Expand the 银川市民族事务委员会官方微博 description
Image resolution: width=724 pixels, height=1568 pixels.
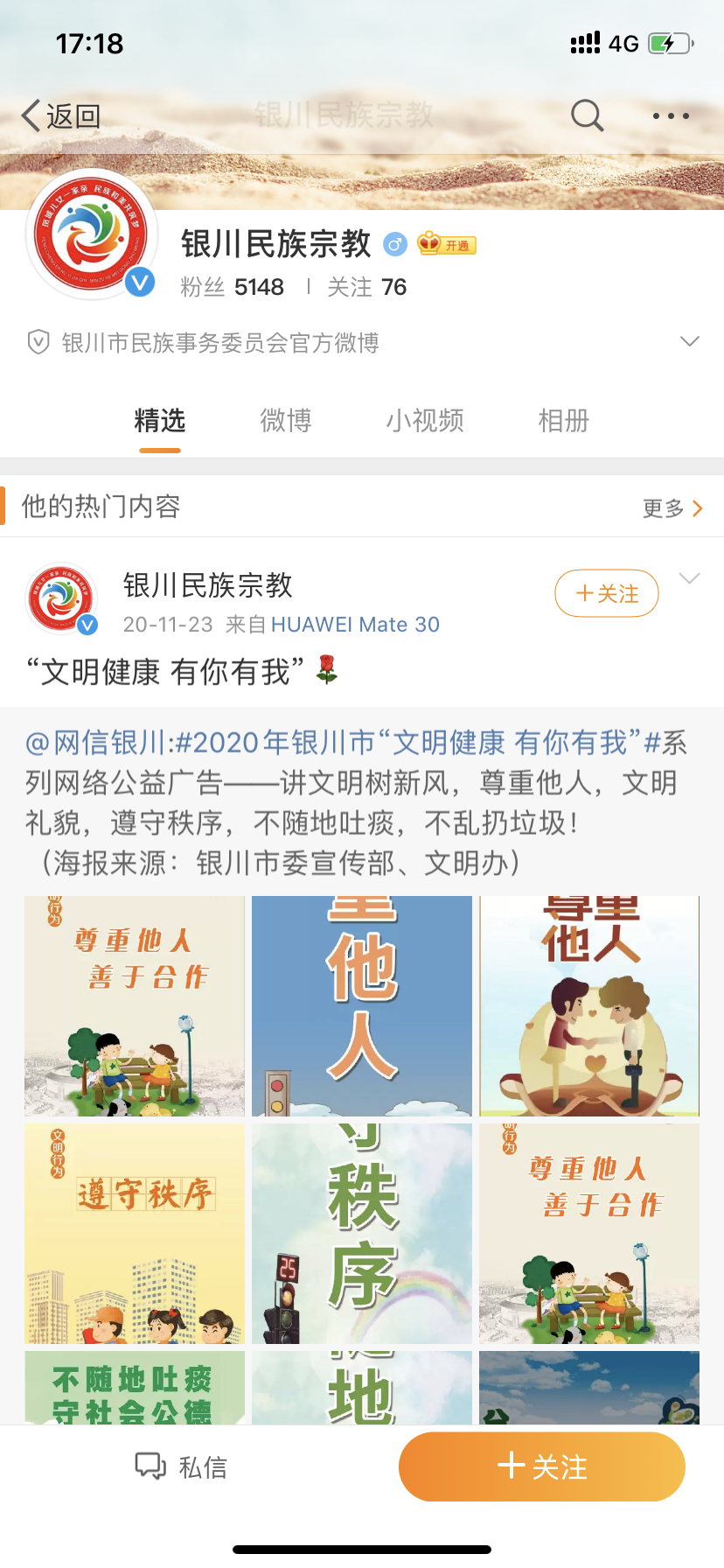tap(689, 342)
